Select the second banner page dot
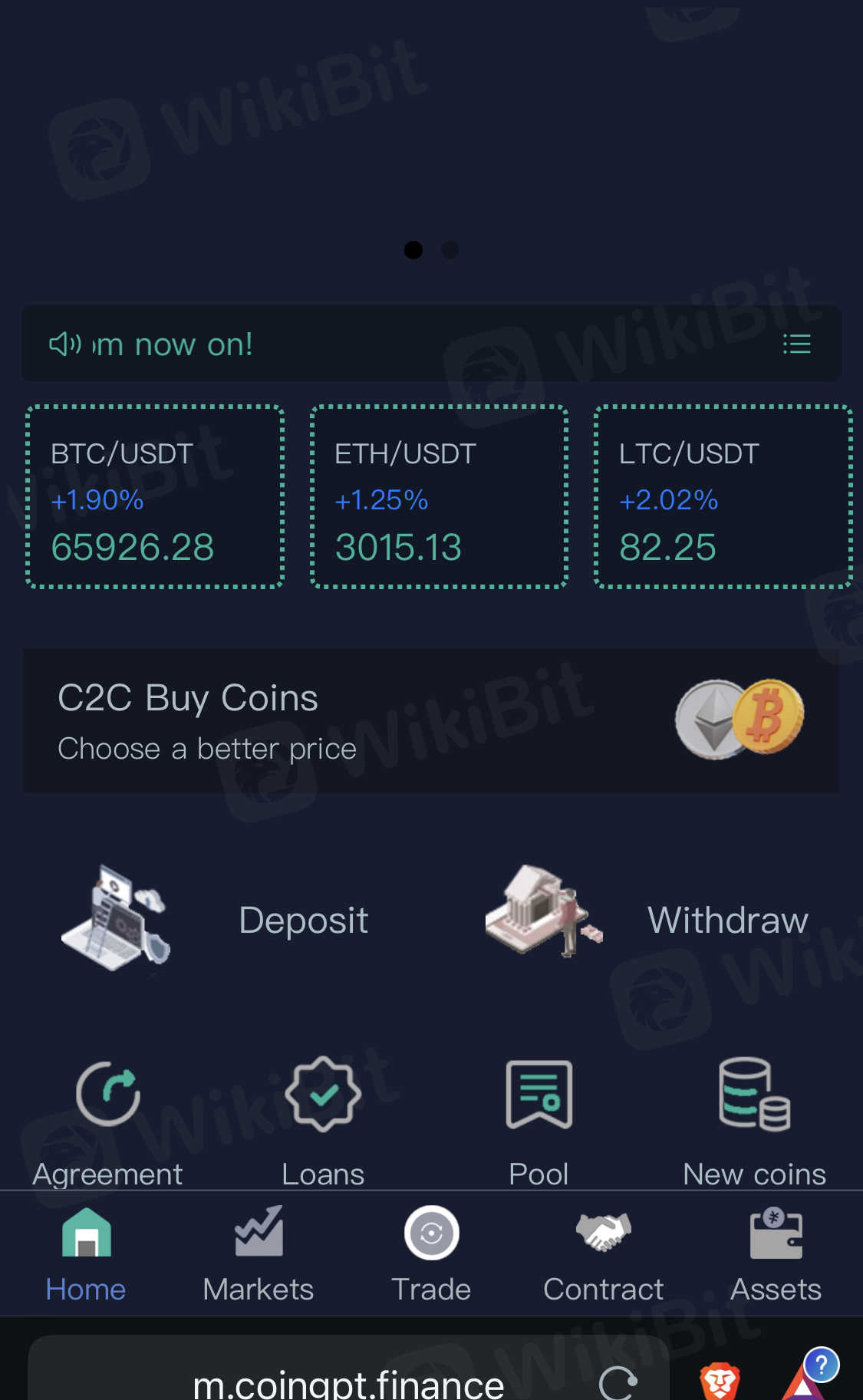This screenshot has height=1400, width=863. [x=450, y=250]
